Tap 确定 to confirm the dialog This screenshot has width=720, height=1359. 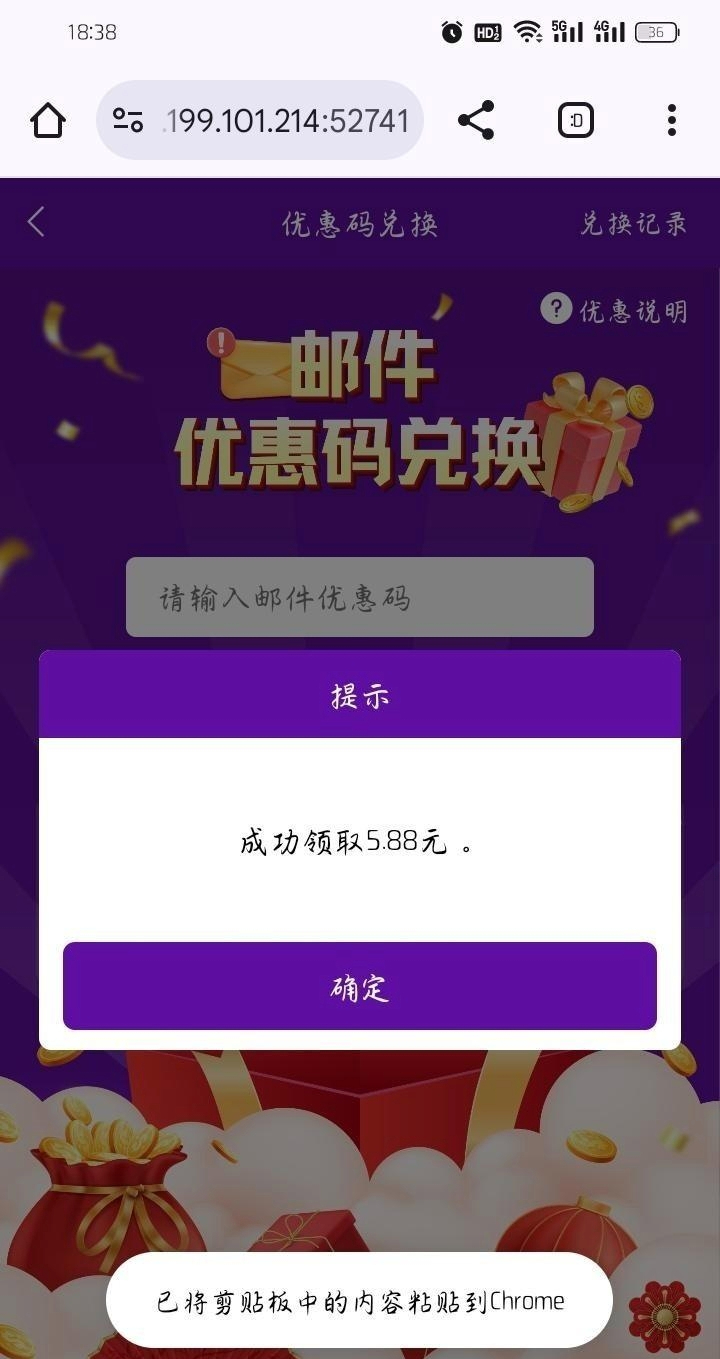pos(359,986)
